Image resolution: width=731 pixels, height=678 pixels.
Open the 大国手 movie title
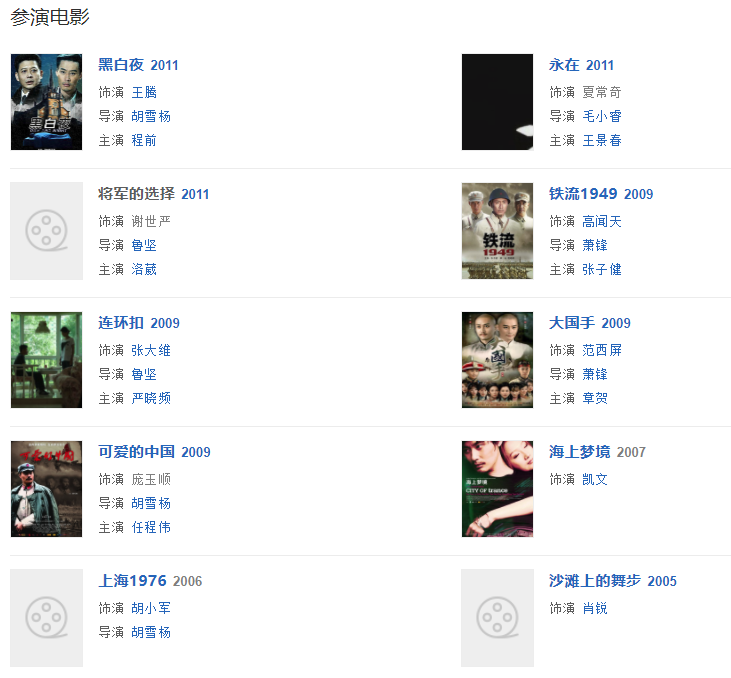pyautogui.click(x=572, y=323)
